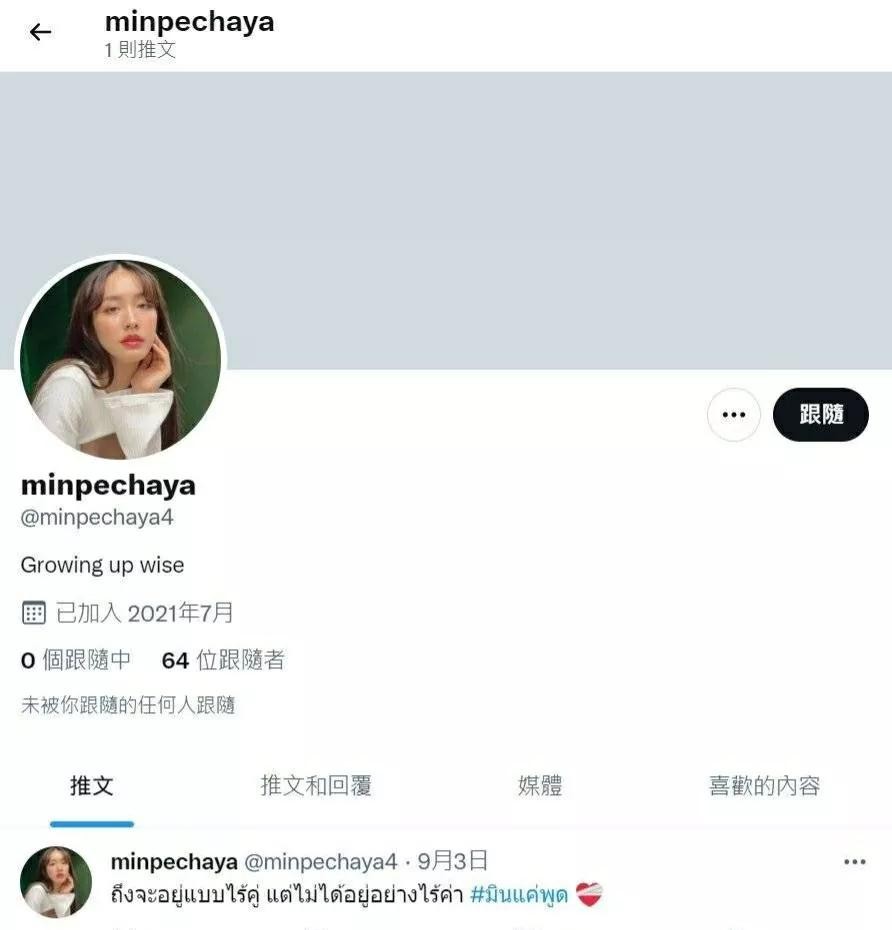This screenshot has width=892, height=930.
Task: Go back using the arrow icon
Action: point(40,32)
